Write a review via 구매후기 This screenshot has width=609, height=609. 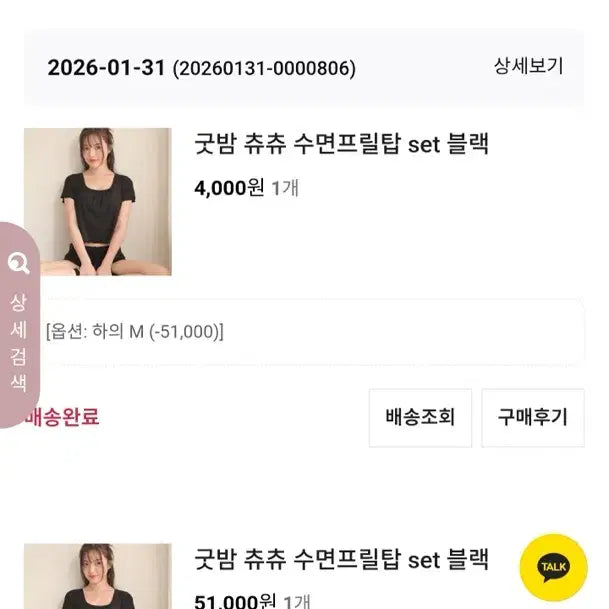tap(532, 417)
